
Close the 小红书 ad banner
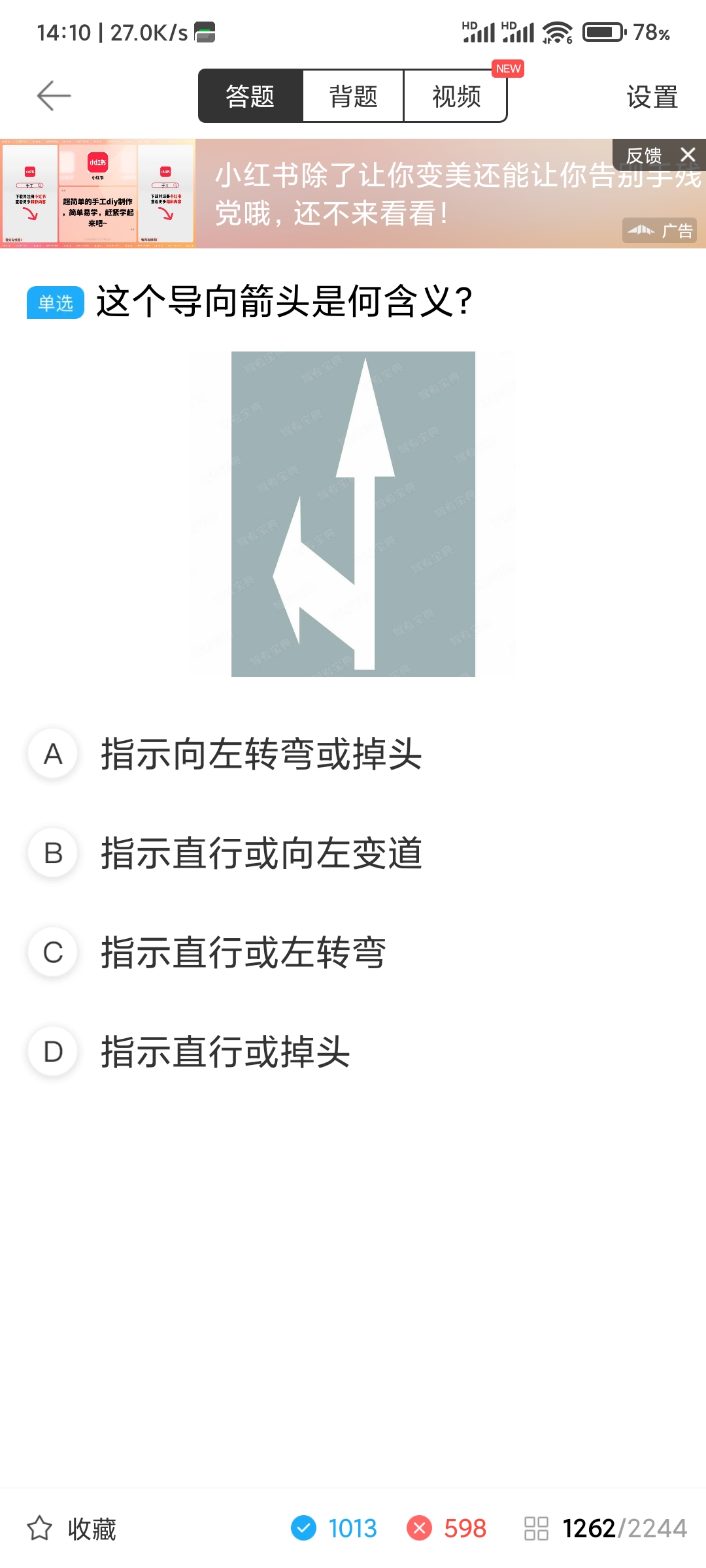(688, 155)
